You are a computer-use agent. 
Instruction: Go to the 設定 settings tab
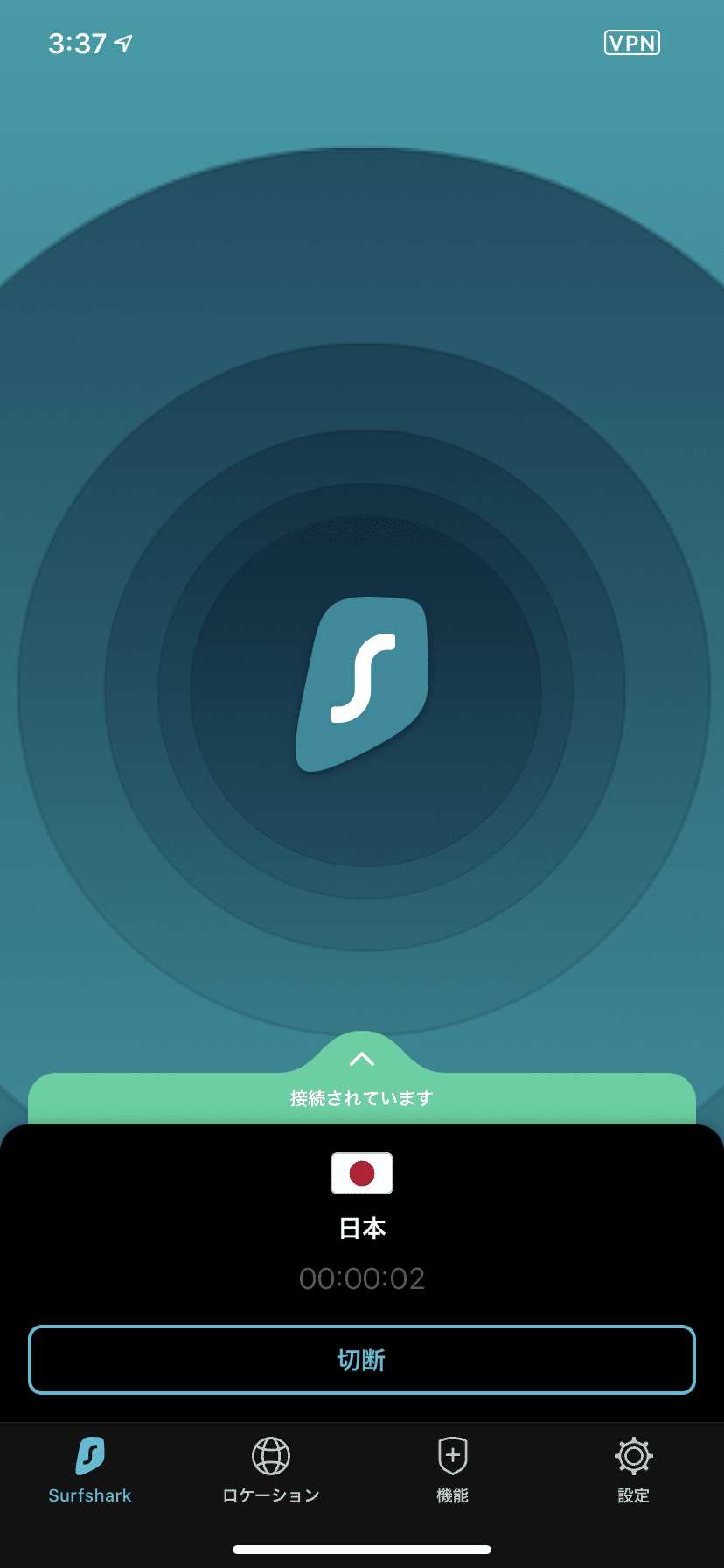click(634, 1470)
